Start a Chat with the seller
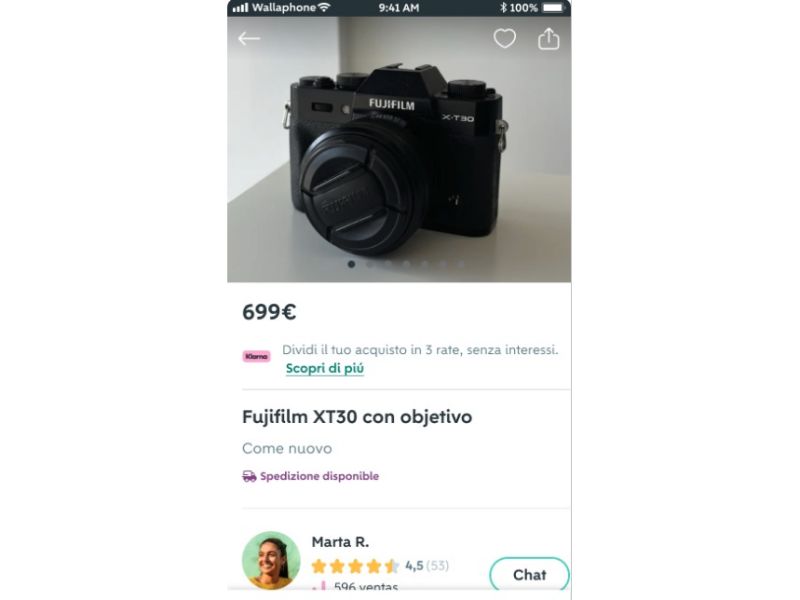800x600 pixels. pos(529,575)
